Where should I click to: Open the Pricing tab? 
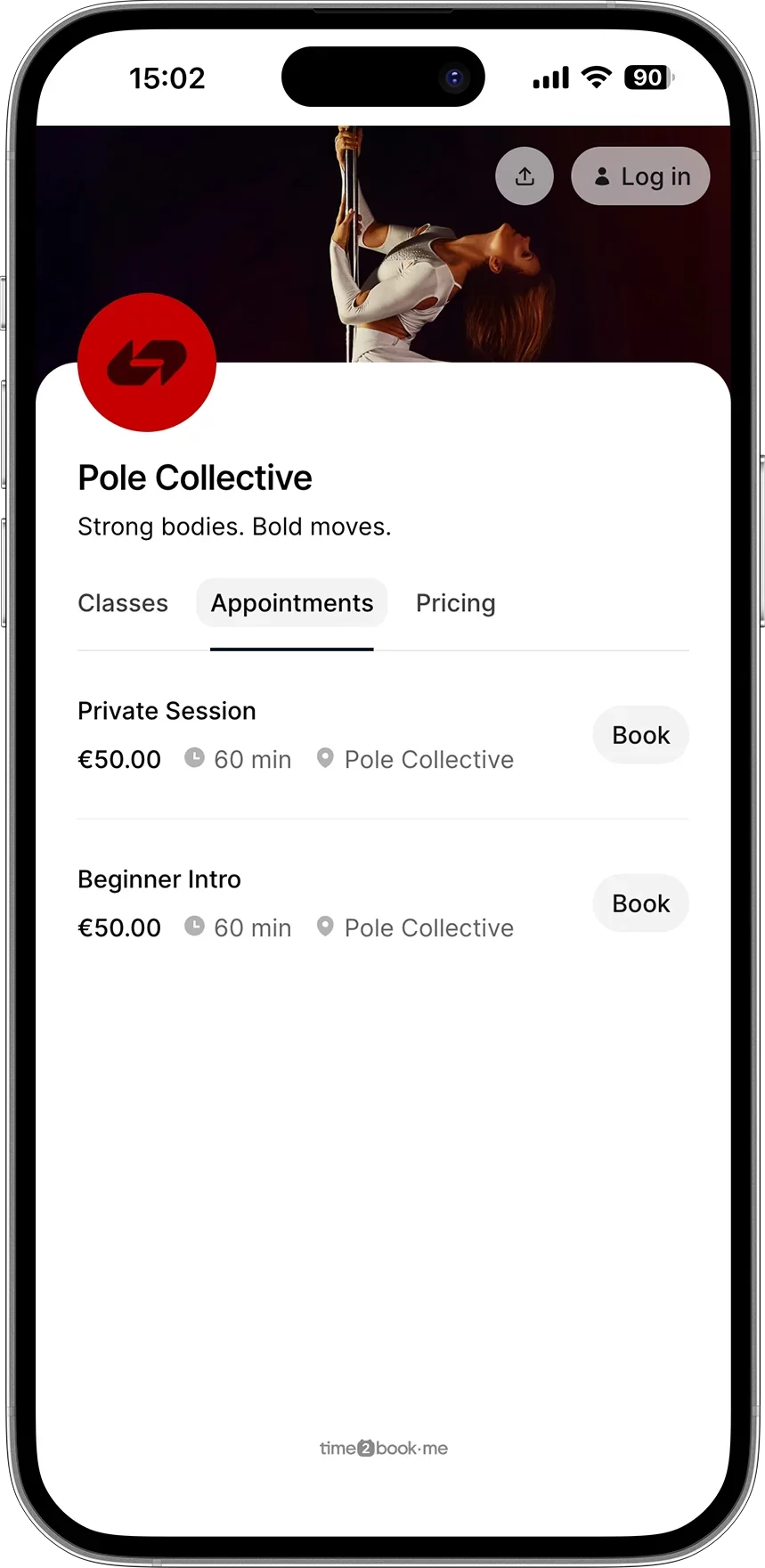[x=455, y=602]
